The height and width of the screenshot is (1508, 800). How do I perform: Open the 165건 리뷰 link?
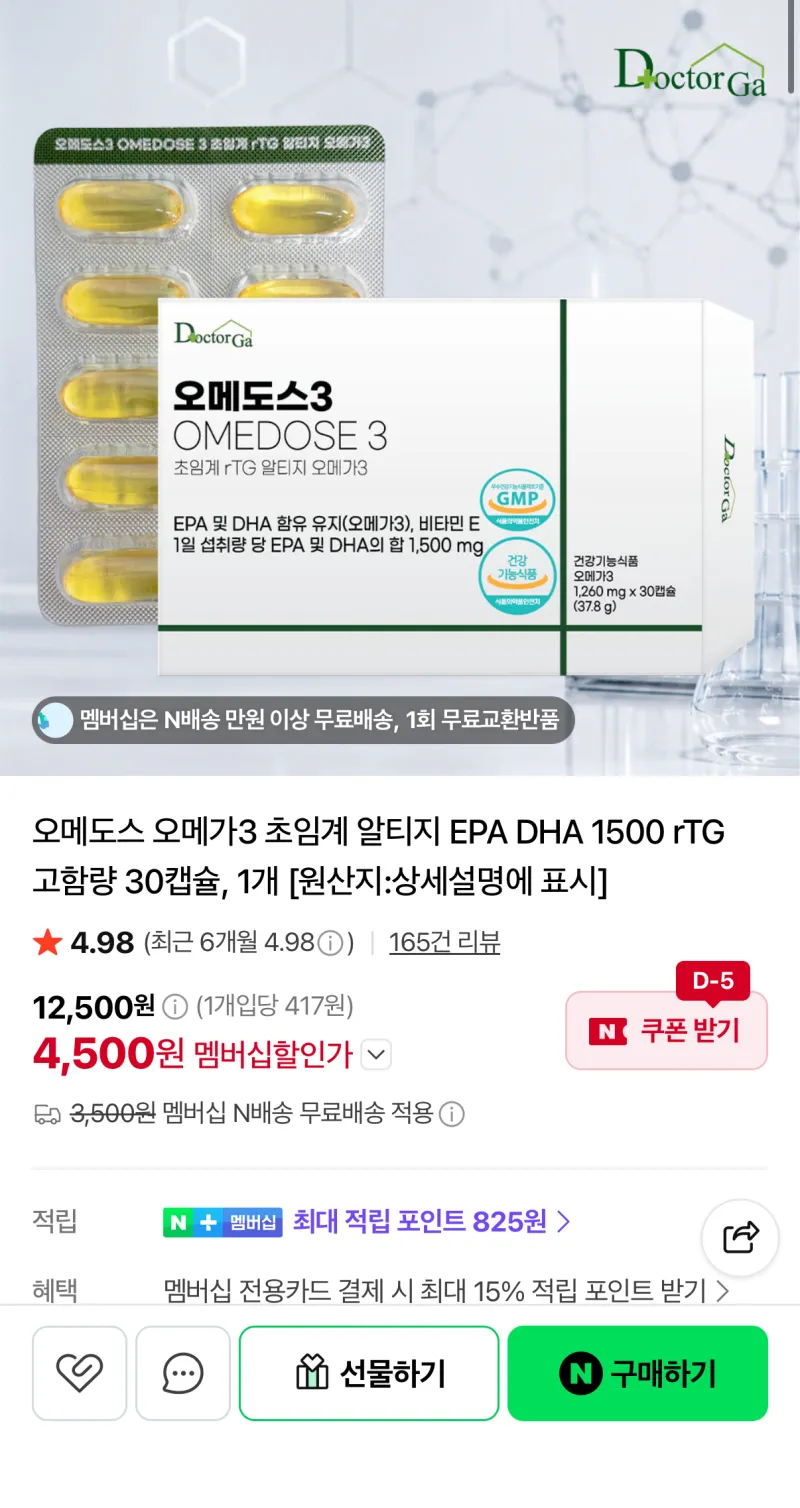point(444,942)
